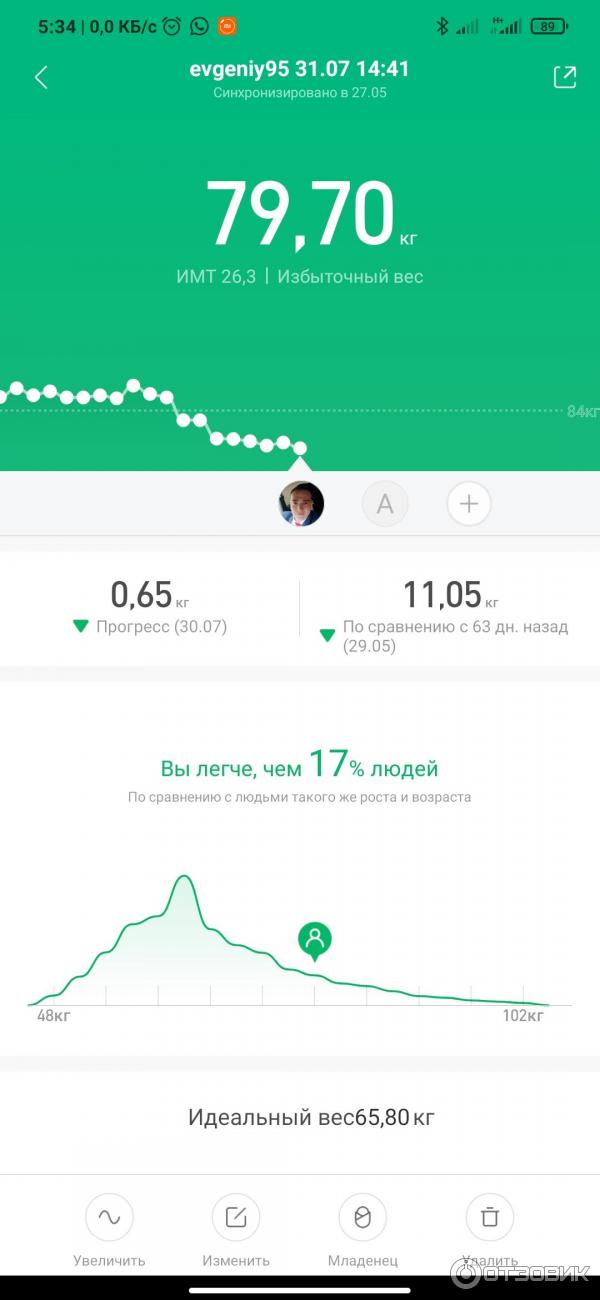Add a new user with the plus button
This screenshot has height=1300, width=600.
pos(469,504)
